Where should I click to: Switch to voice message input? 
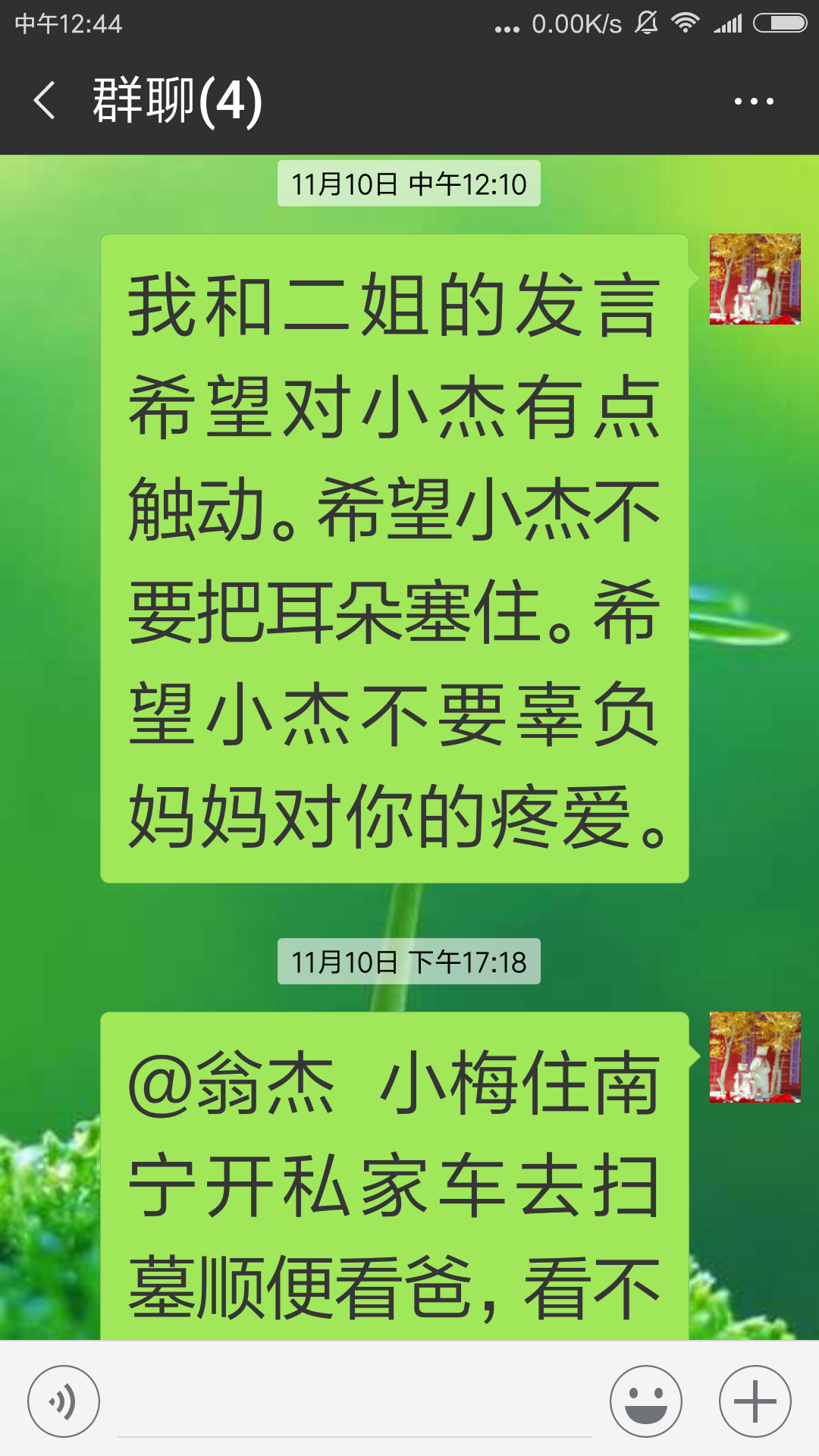[64, 1401]
